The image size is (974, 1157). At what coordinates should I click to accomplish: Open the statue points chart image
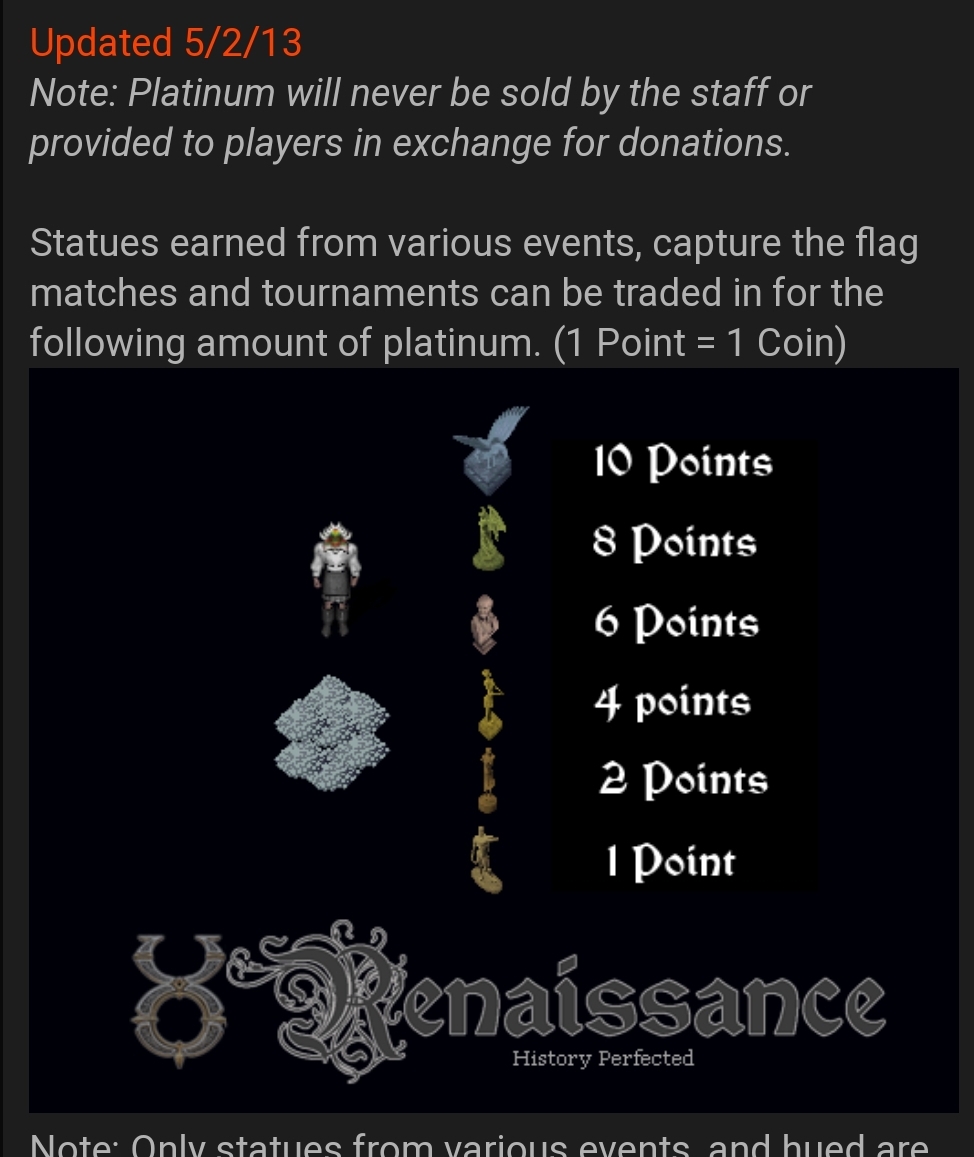tap(493, 740)
